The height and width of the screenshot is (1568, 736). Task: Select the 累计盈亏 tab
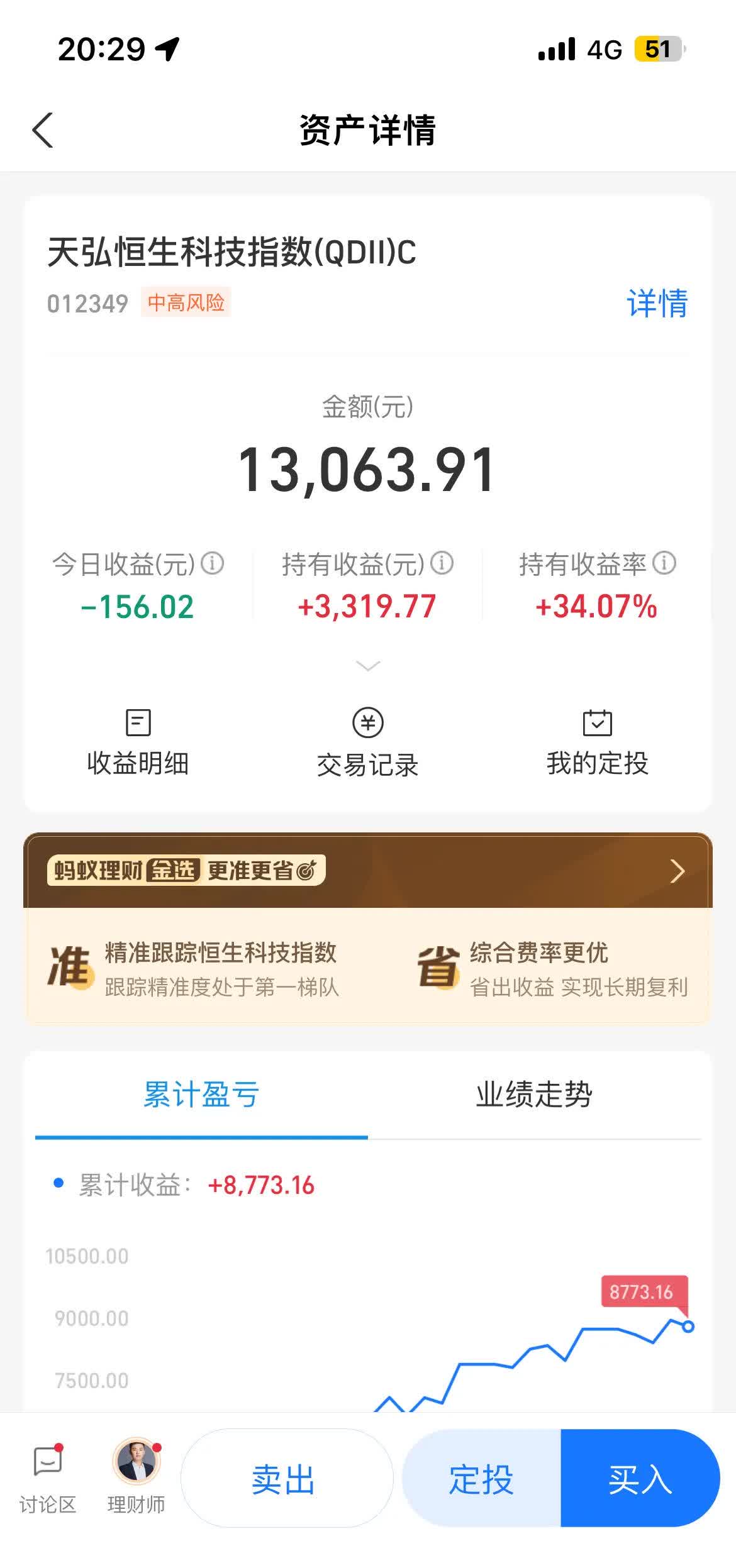click(200, 1094)
